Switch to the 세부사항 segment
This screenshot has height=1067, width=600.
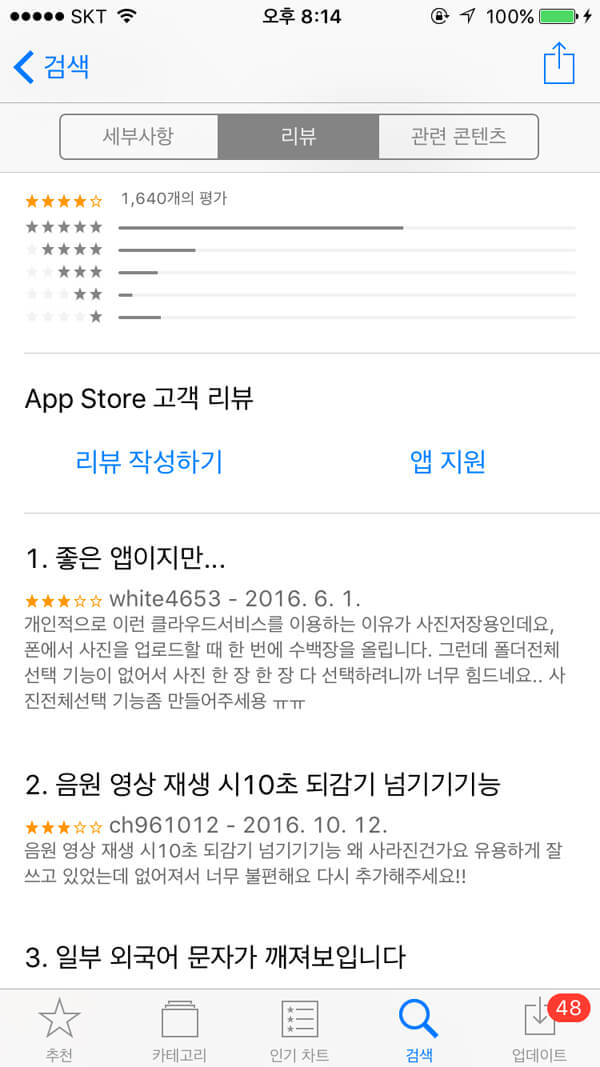pos(139,137)
